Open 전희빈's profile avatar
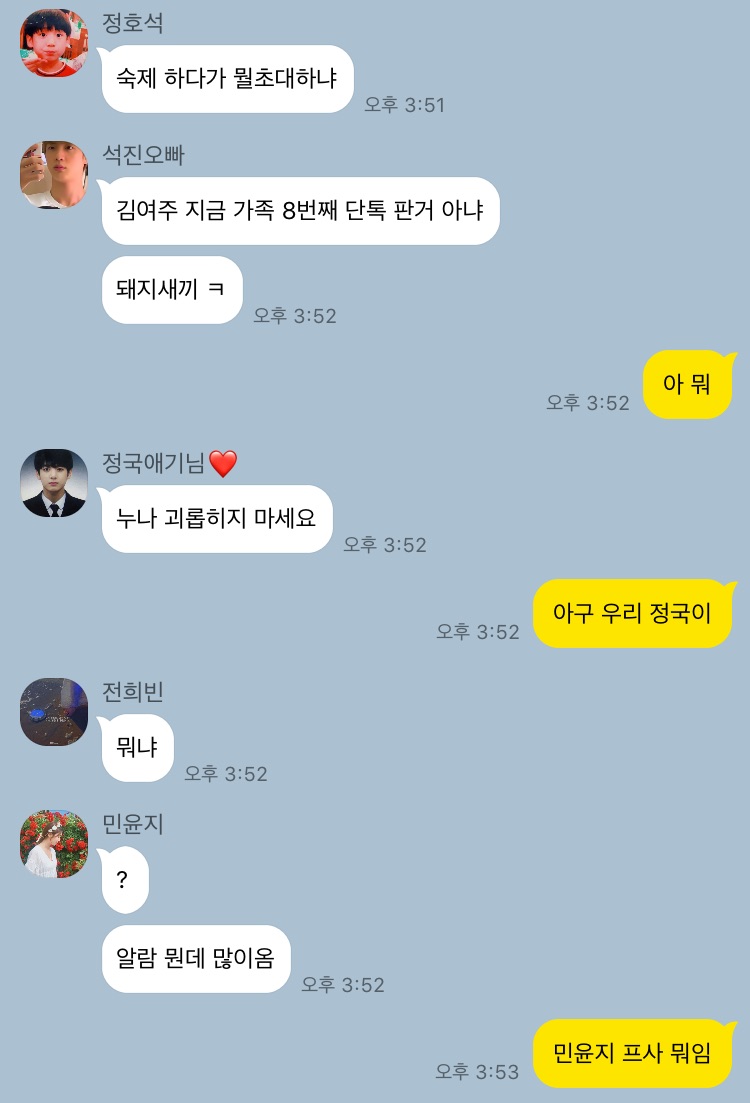Viewport: 750px width, 1103px height. (54, 711)
